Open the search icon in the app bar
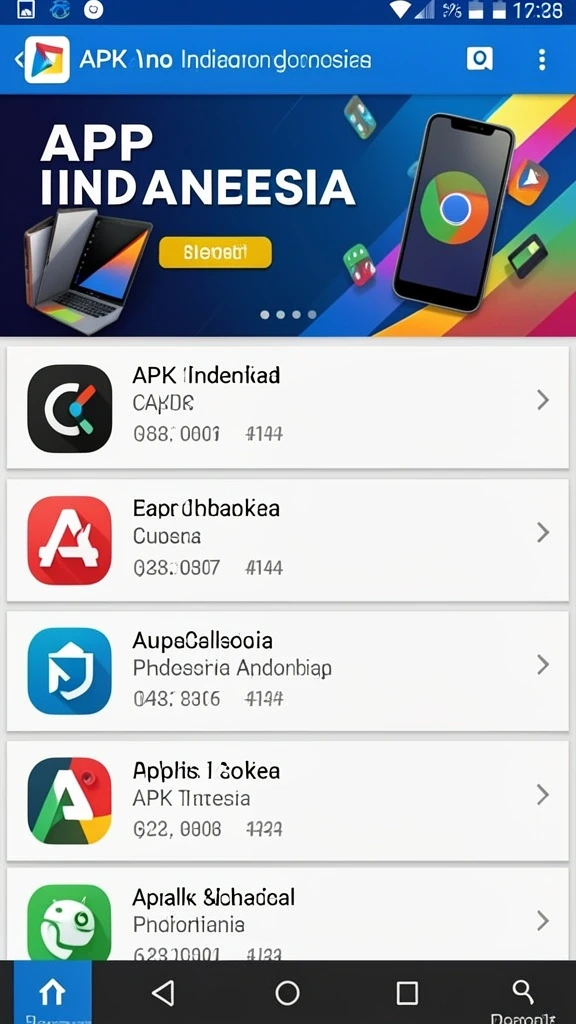576x1024 pixels. pos(479,59)
